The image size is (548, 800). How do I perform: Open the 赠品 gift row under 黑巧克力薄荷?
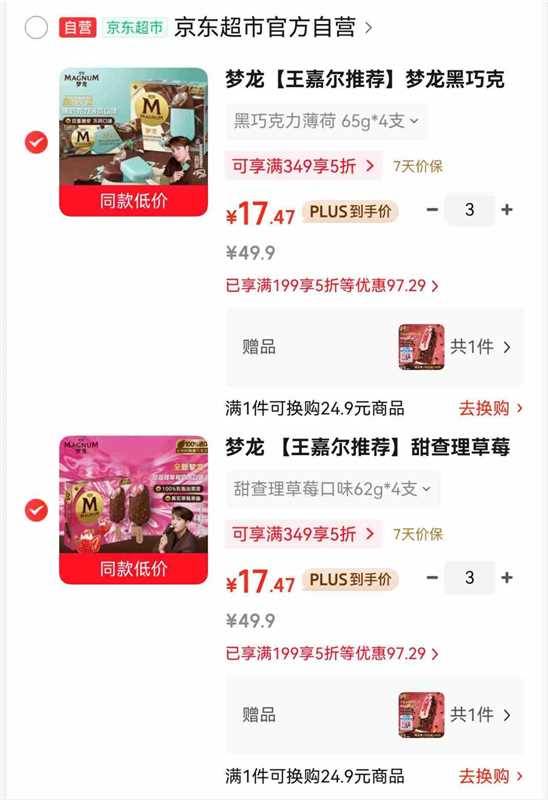coord(375,347)
